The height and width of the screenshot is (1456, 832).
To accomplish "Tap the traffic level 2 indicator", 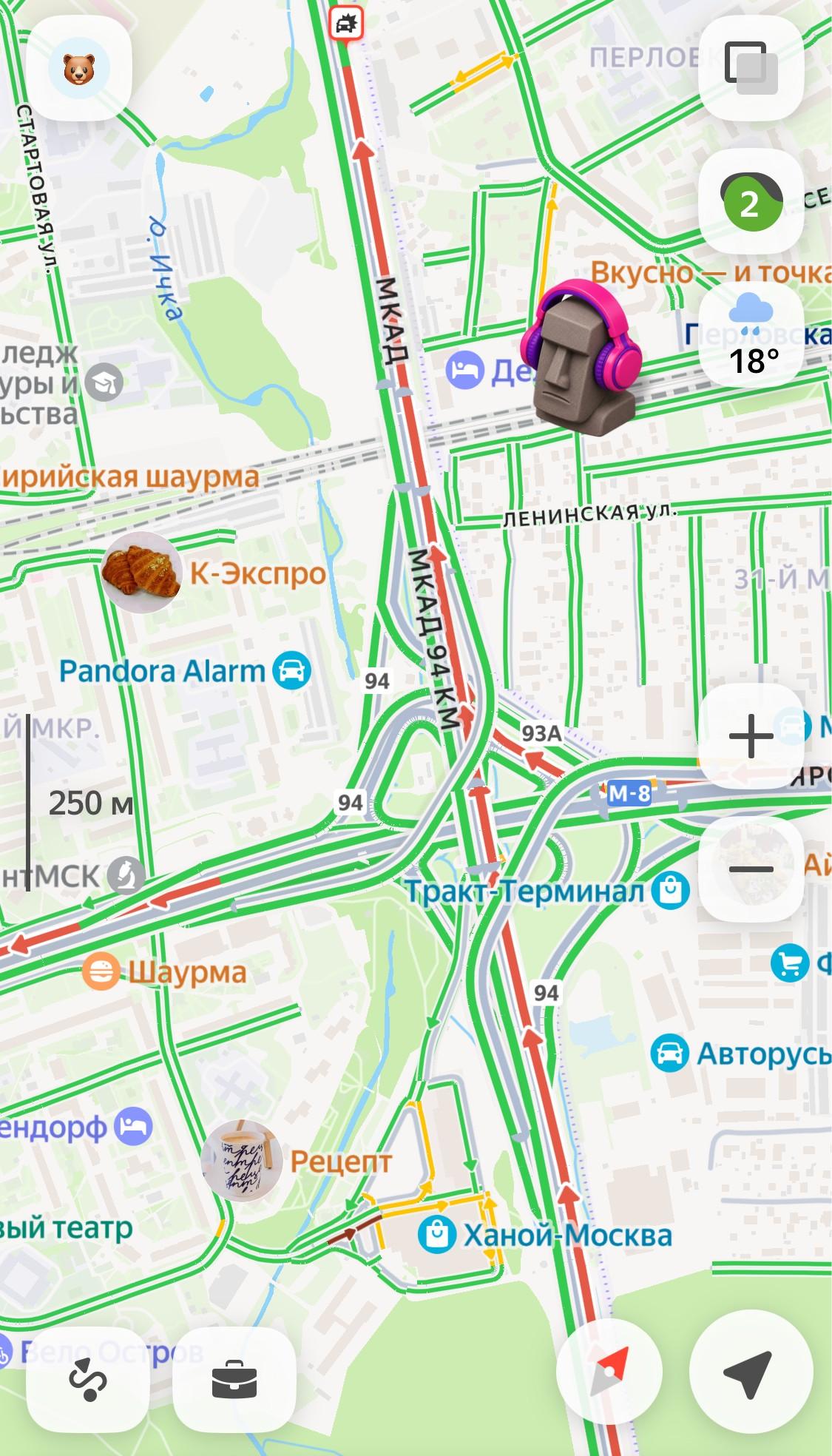I will [x=751, y=202].
